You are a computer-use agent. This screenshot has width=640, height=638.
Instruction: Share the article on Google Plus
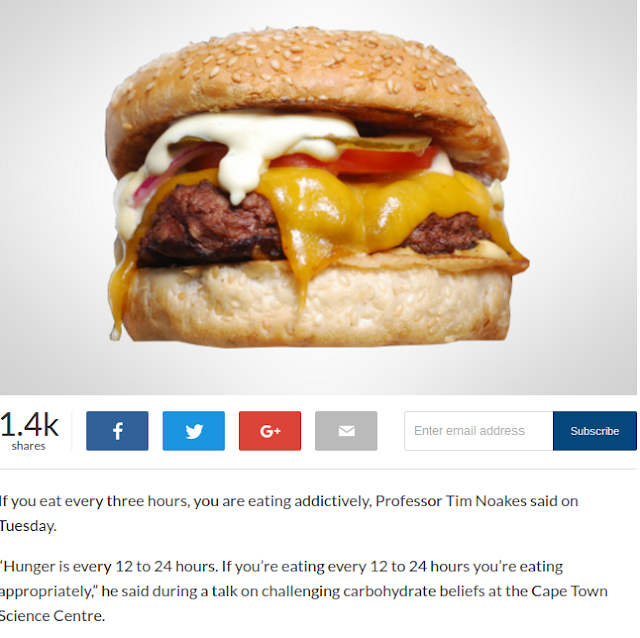pos(270,431)
